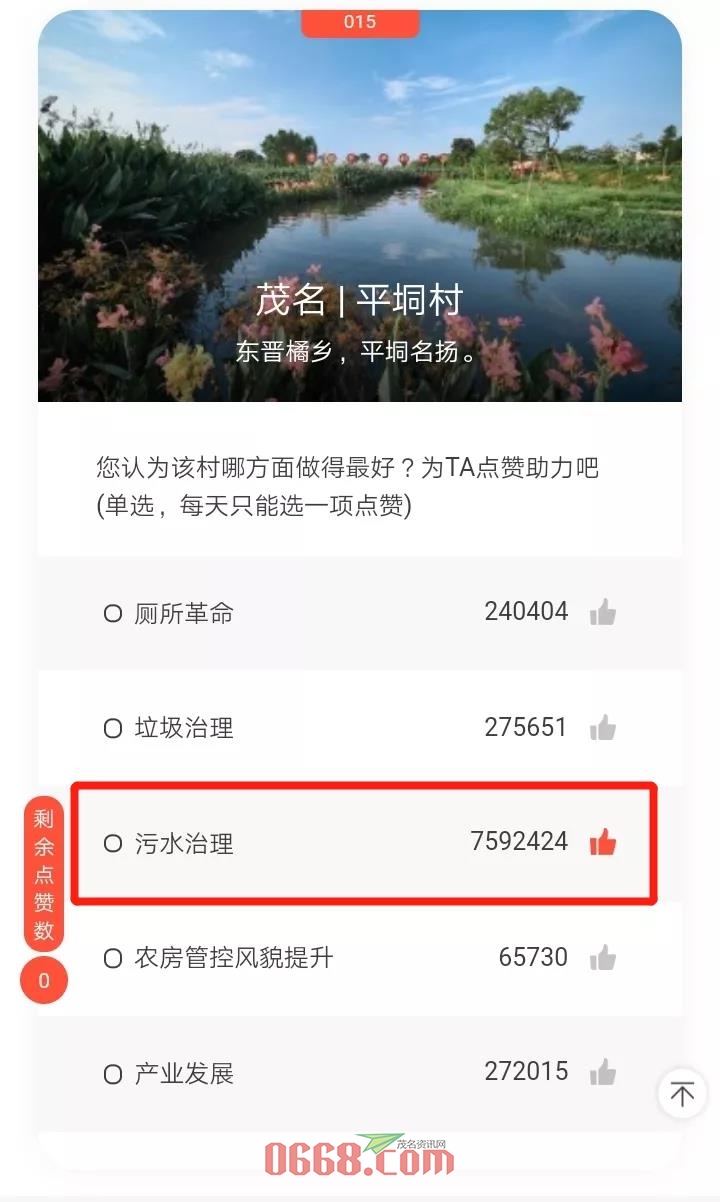Choose the 产业发展 radio option
This screenshot has width=720, height=1202.
113,1075
